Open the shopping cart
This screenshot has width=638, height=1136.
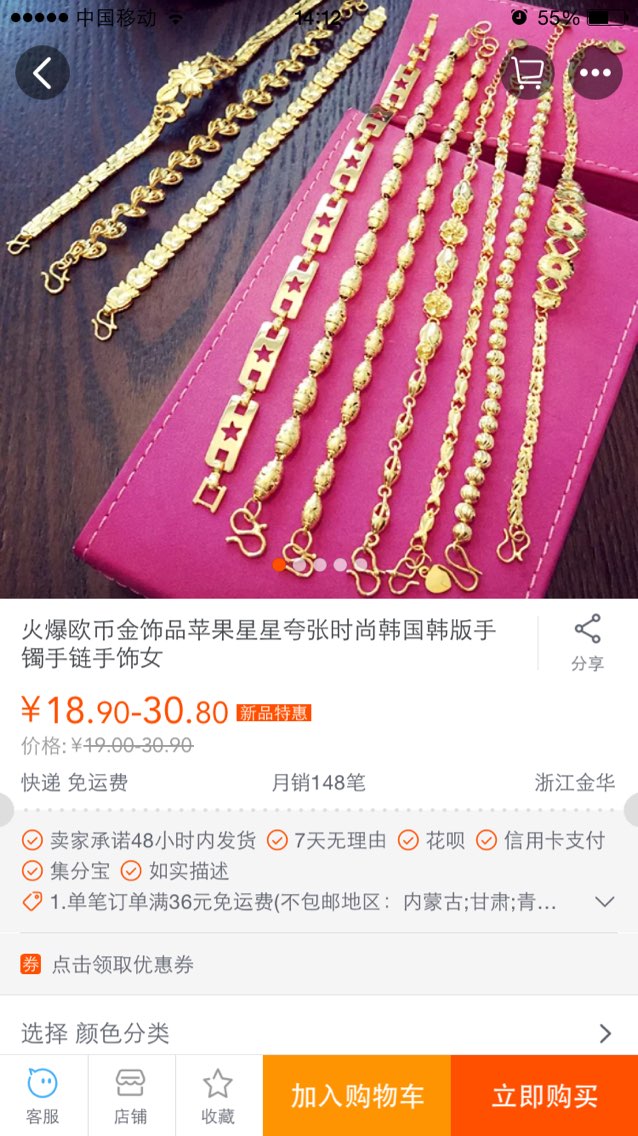click(527, 73)
